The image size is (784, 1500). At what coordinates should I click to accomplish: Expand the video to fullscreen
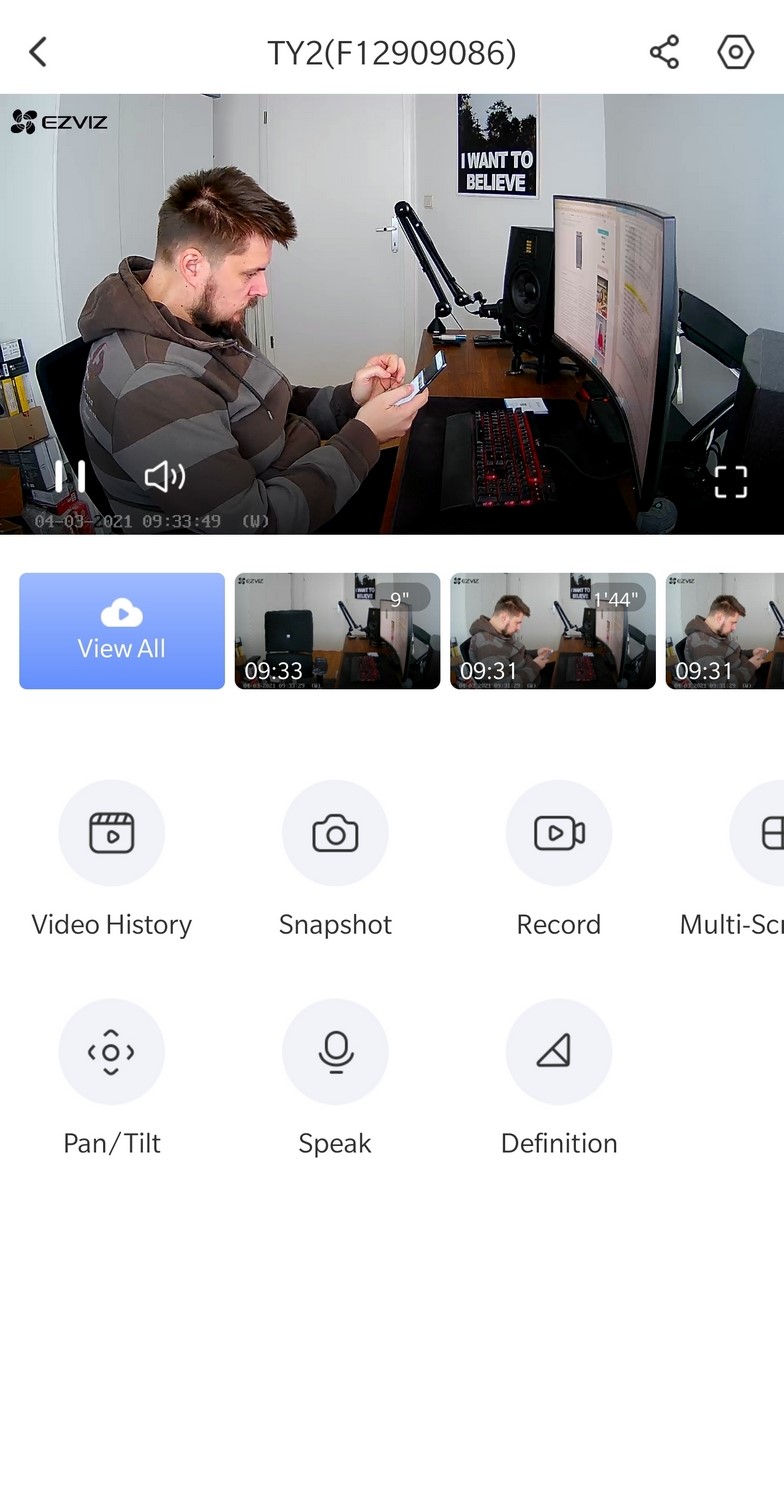tap(731, 481)
